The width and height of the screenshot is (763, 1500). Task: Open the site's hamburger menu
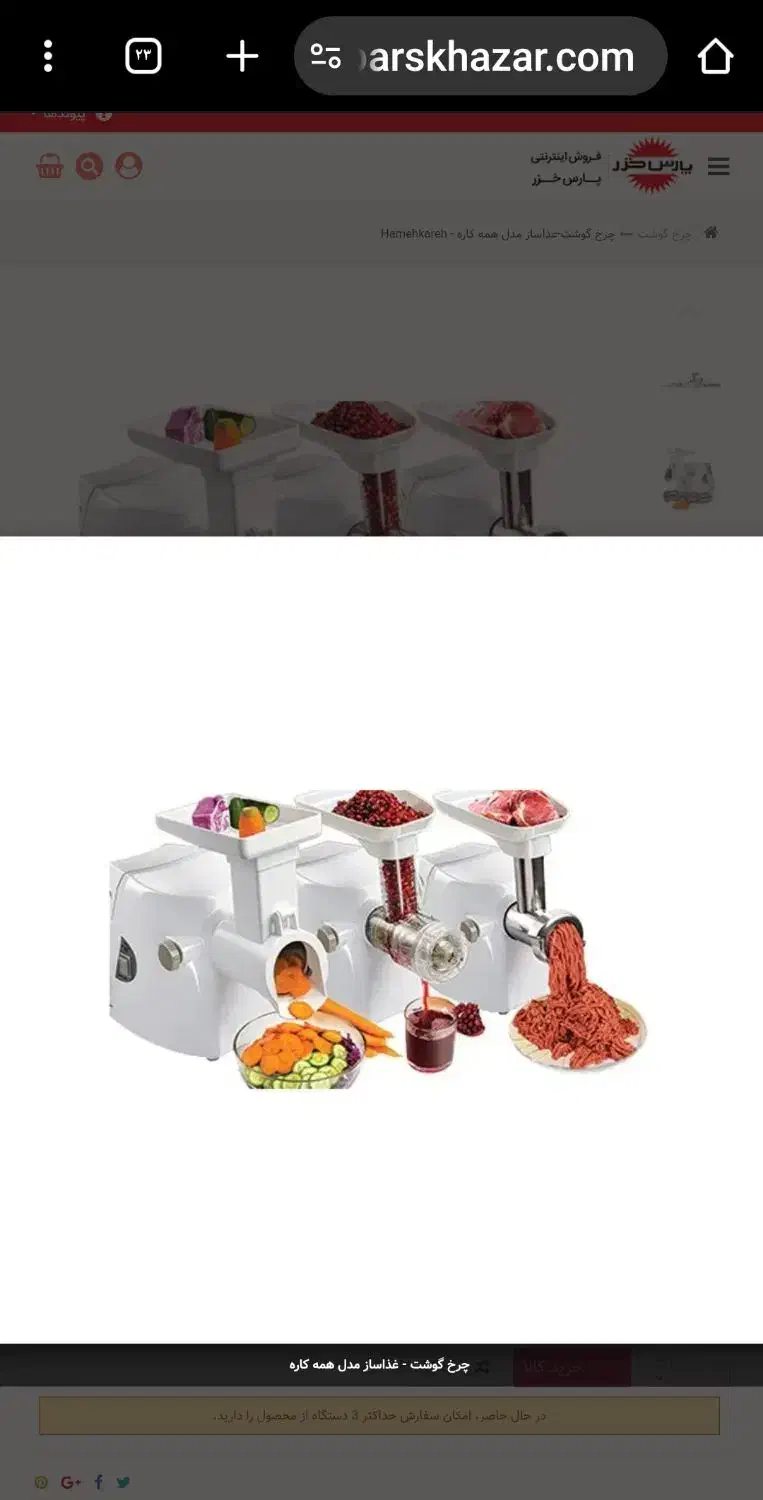(x=718, y=167)
